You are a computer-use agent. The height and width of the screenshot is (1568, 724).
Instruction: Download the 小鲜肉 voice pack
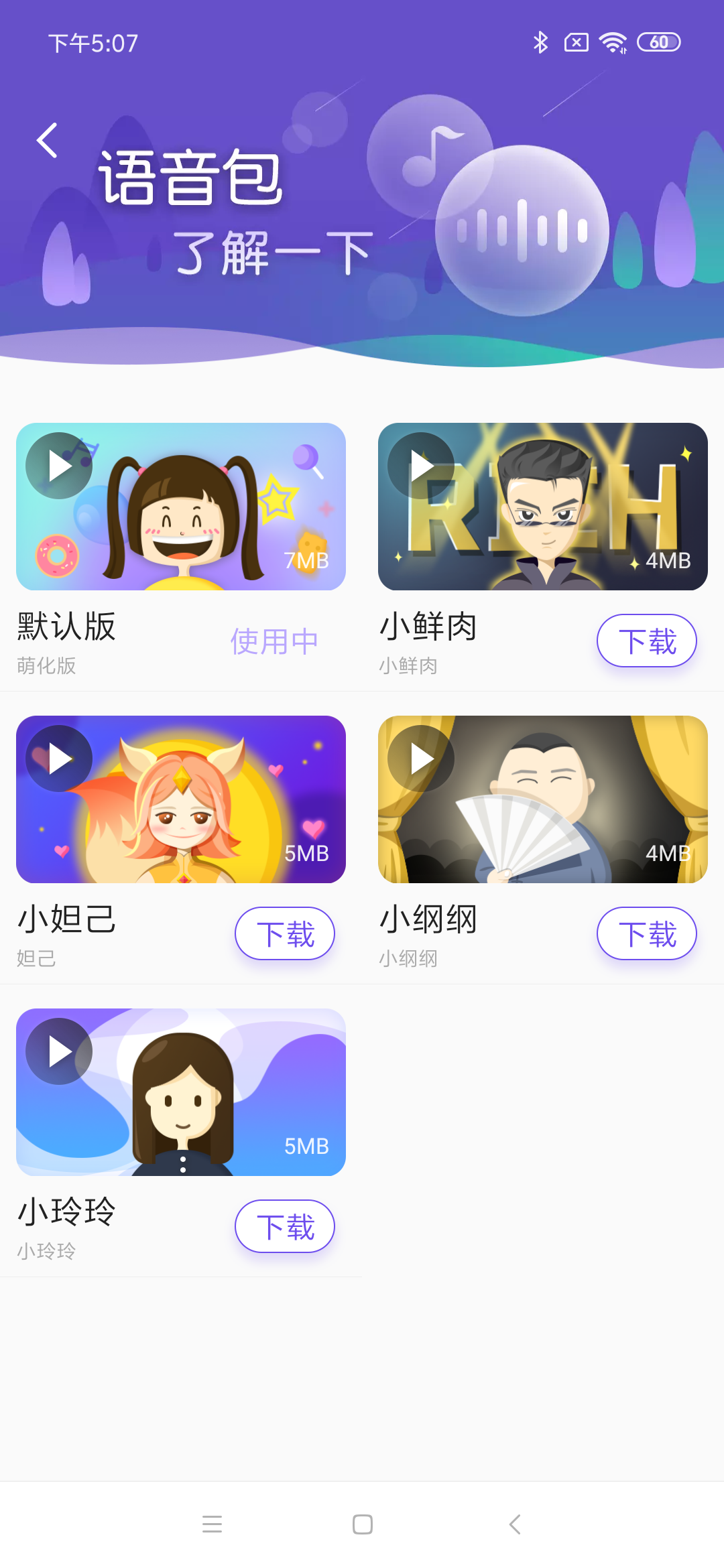646,641
